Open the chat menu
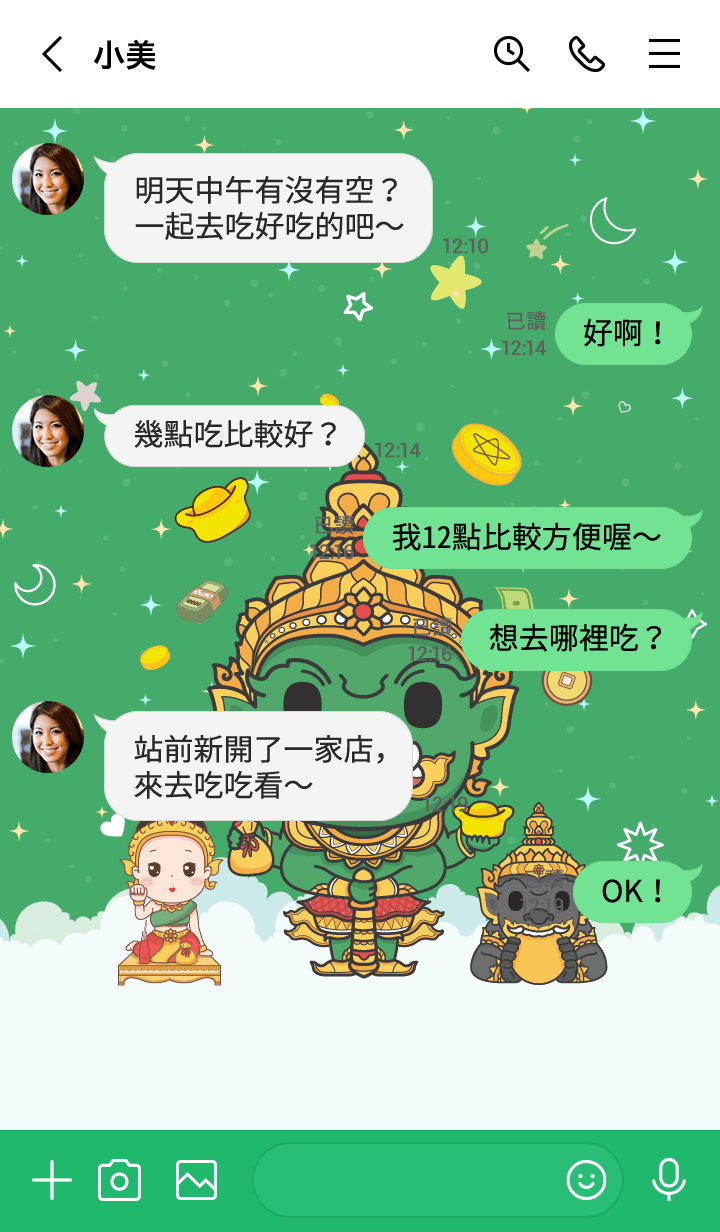This screenshot has width=720, height=1232. click(x=664, y=54)
